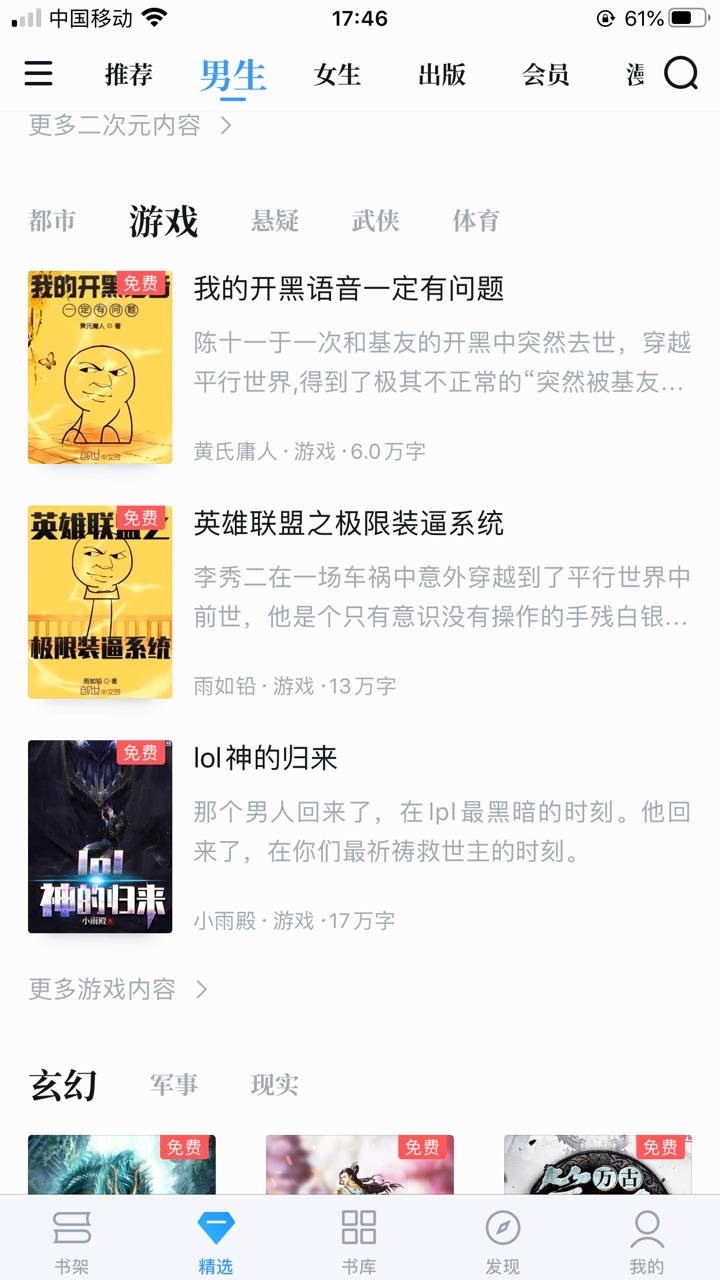Open the 我的 profile tab
The width and height of the screenshot is (720, 1280).
point(647,1239)
